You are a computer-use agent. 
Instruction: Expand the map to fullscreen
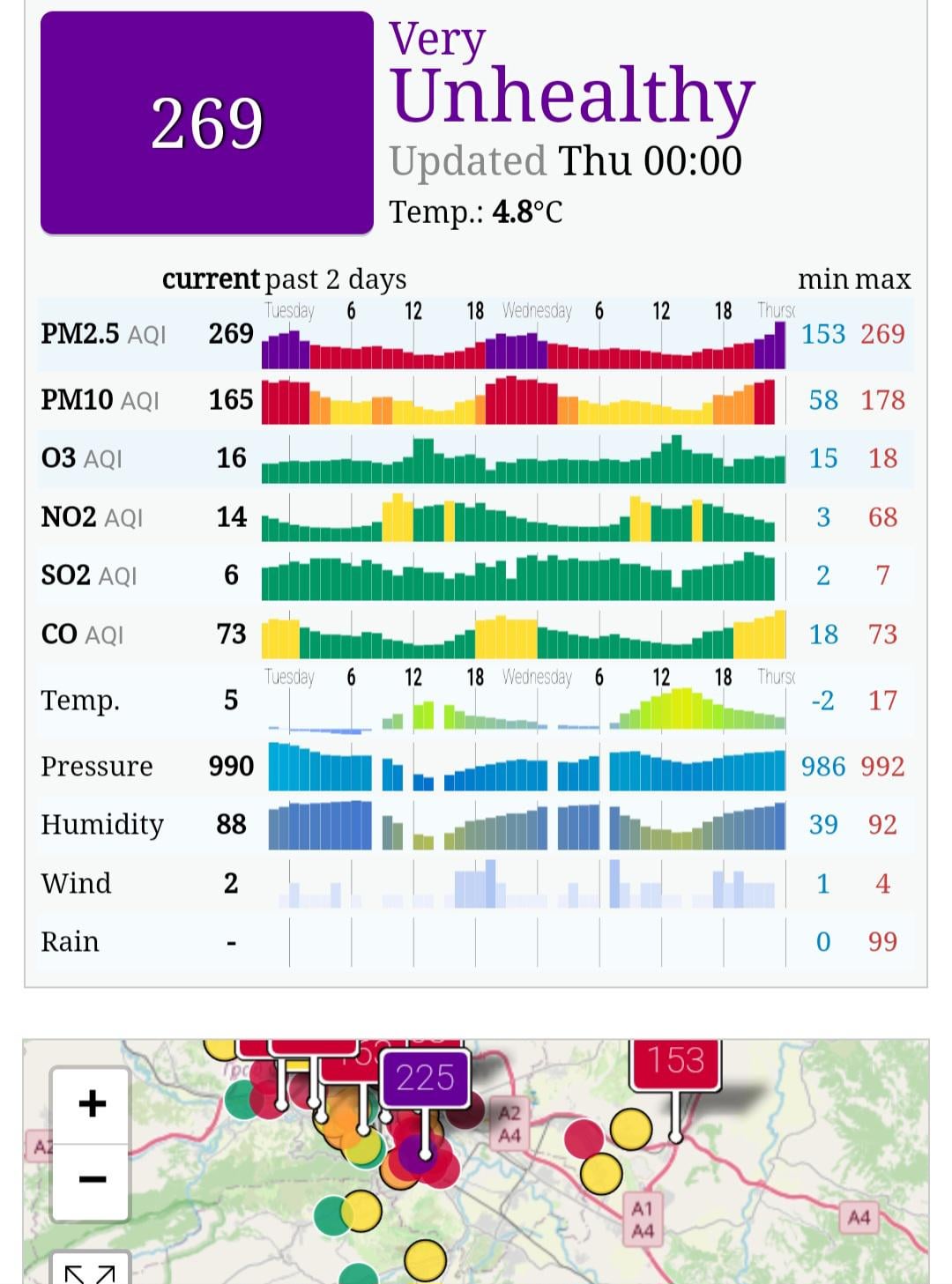point(90,1269)
